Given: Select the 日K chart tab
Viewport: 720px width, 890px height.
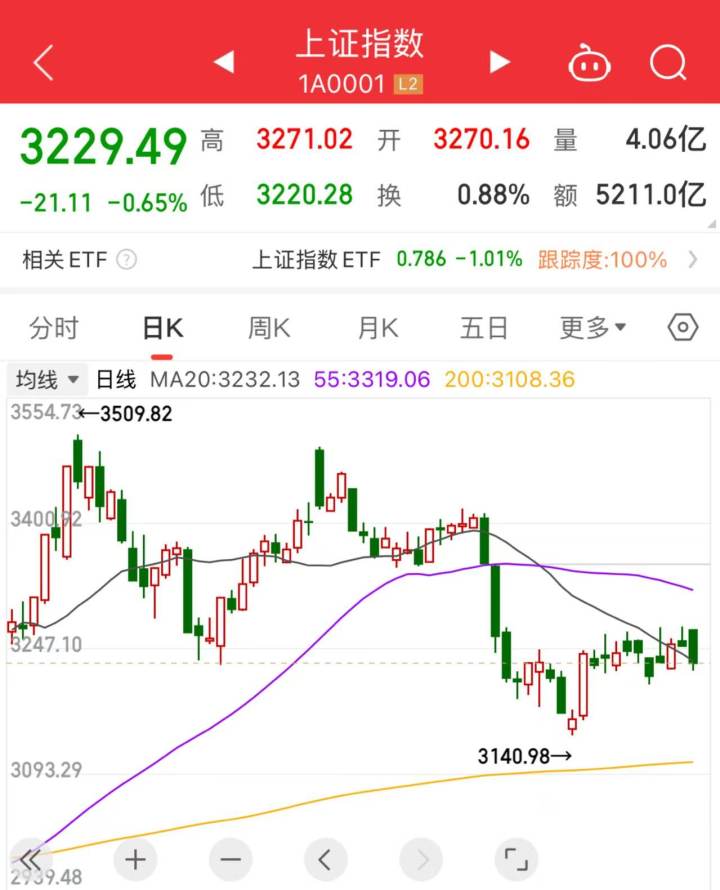Looking at the screenshot, I should pos(162,328).
